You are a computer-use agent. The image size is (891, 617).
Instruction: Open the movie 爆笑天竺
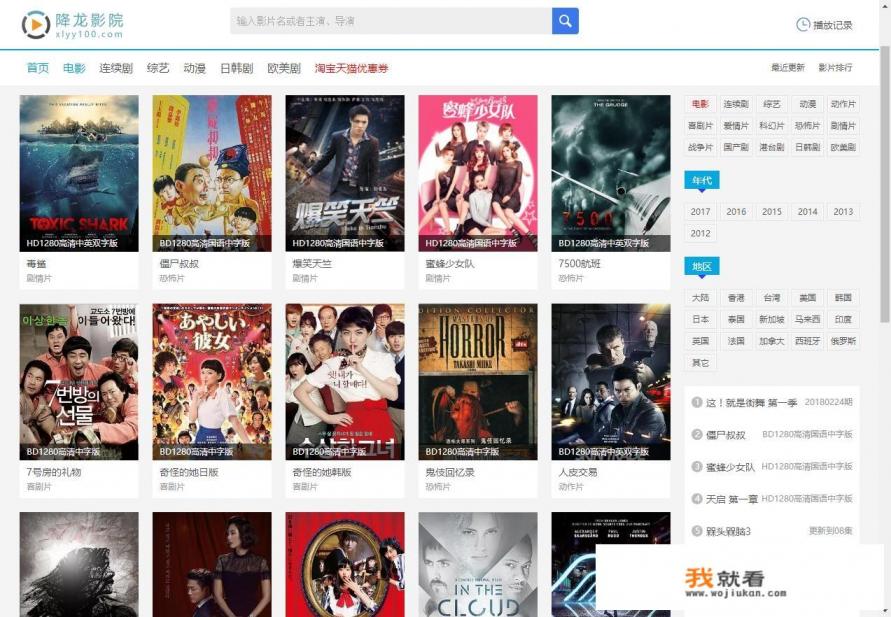coord(344,172)
